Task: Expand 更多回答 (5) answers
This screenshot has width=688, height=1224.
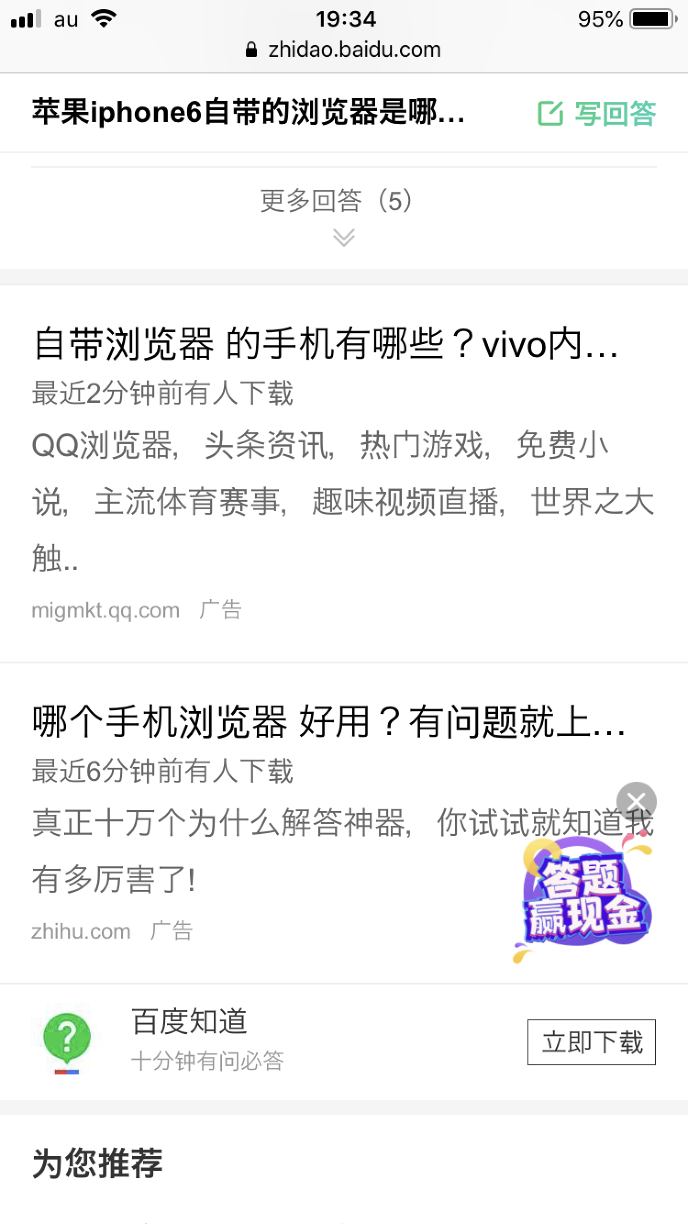Action: tap(343, 214)
